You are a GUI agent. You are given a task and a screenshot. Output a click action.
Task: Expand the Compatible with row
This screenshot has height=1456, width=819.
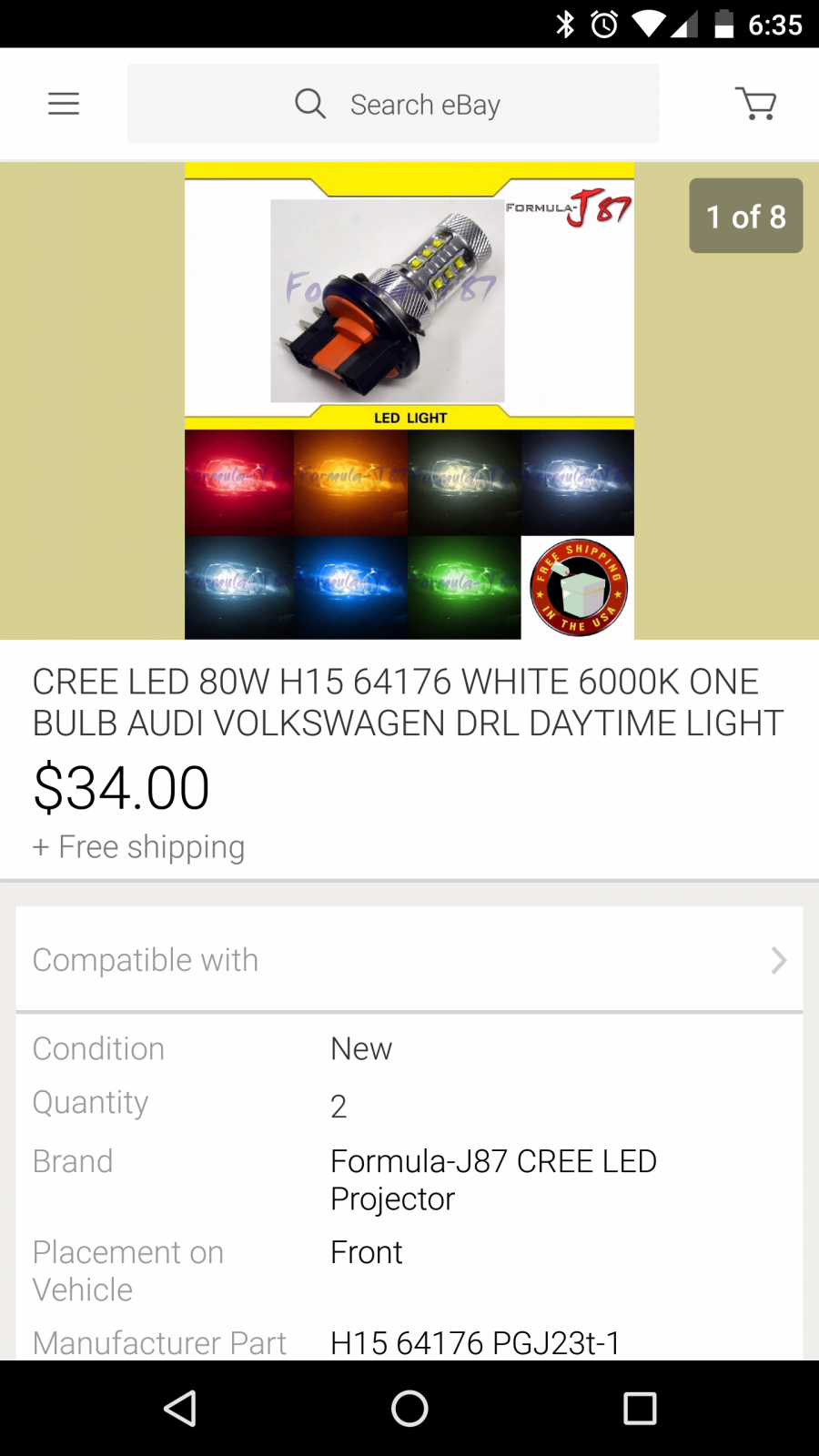coord(409,960)
